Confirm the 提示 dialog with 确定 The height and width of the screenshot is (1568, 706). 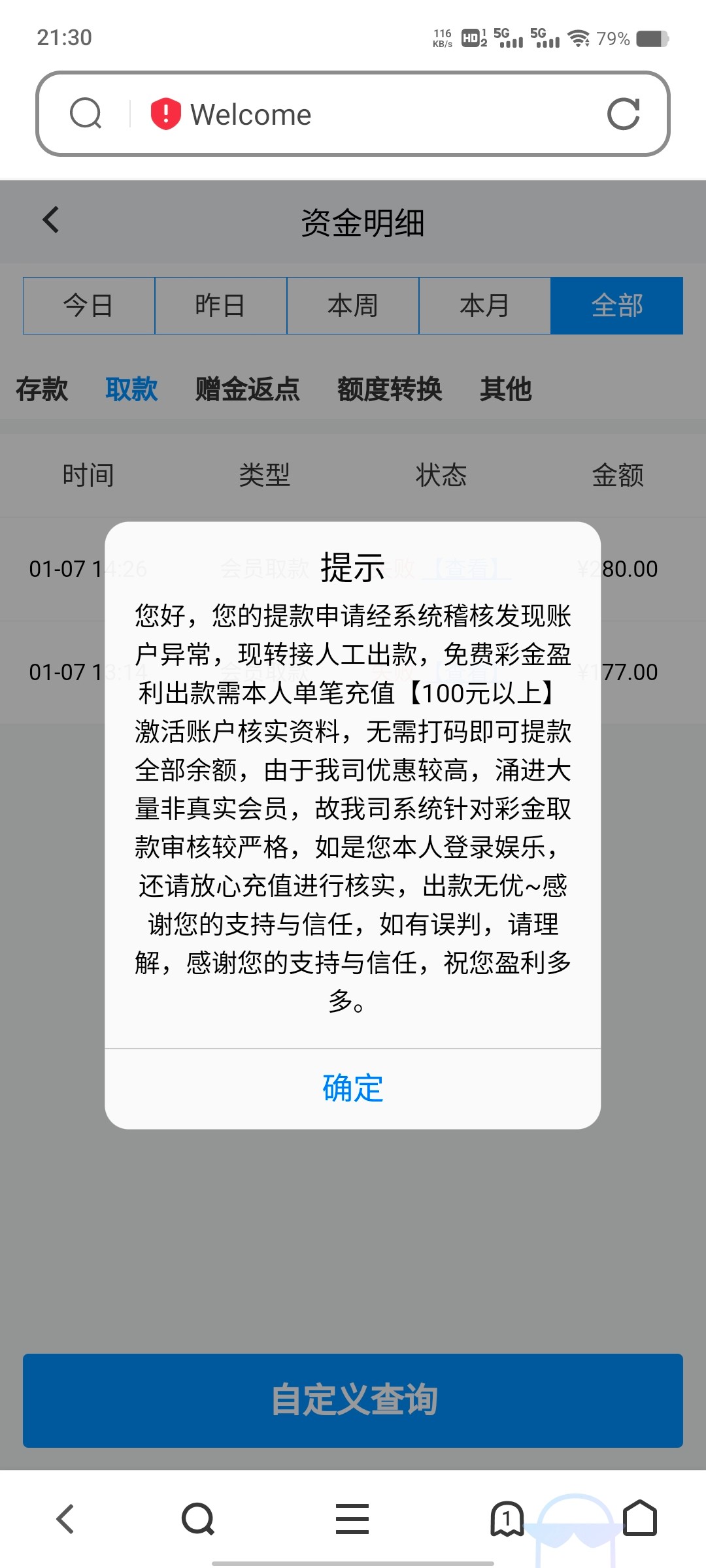pyautogui.click(x=352, y=1088)
